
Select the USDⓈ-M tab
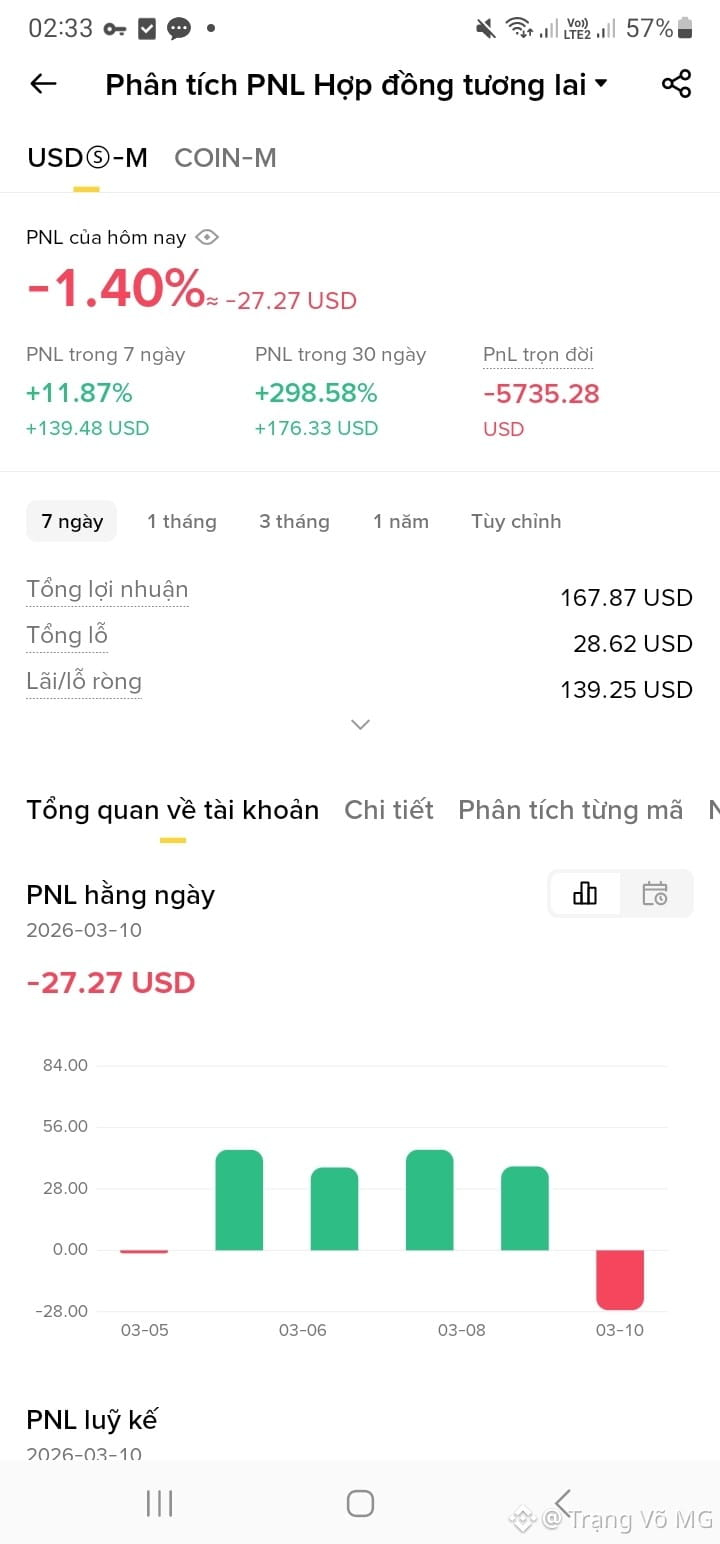(87, 158)
